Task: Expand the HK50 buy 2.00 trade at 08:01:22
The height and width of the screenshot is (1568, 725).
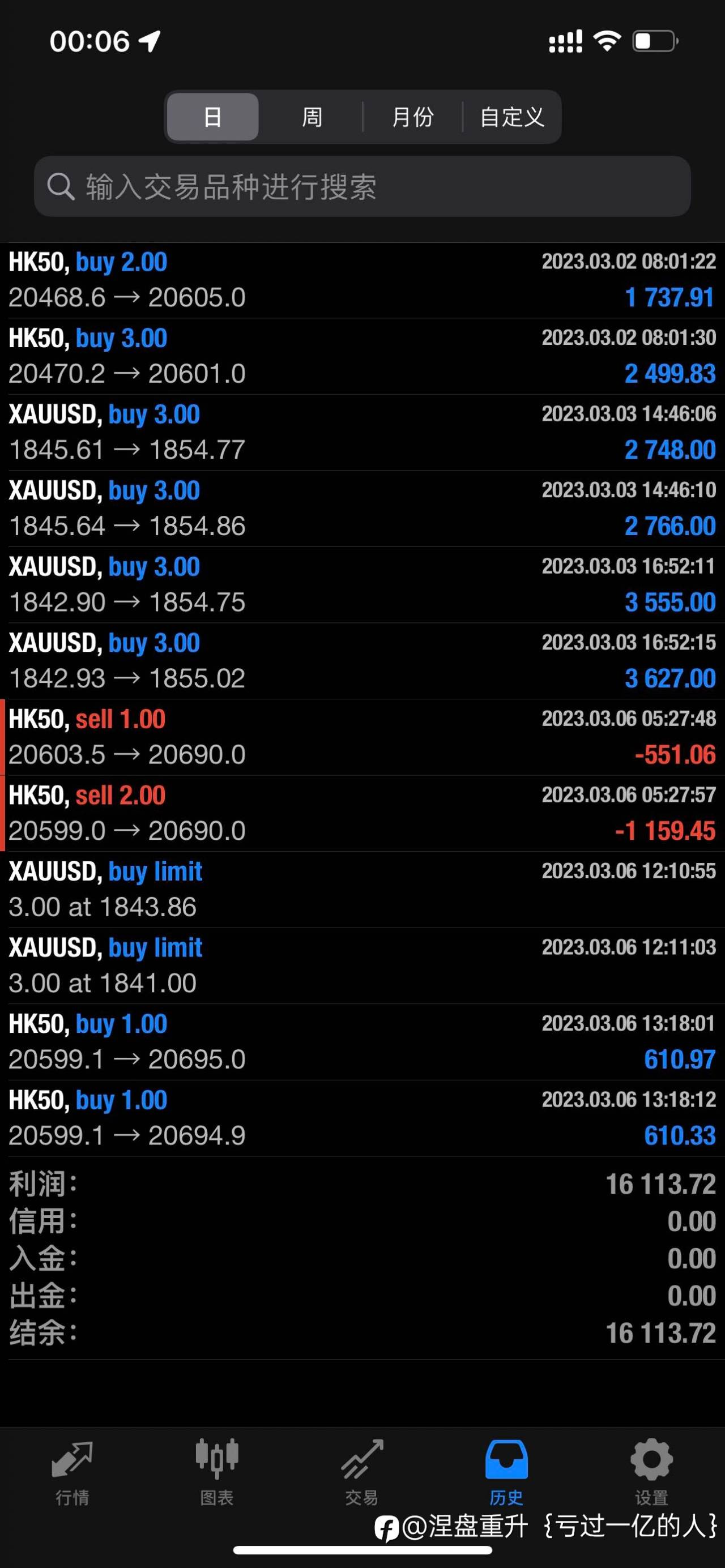Action: coord(362,280)
